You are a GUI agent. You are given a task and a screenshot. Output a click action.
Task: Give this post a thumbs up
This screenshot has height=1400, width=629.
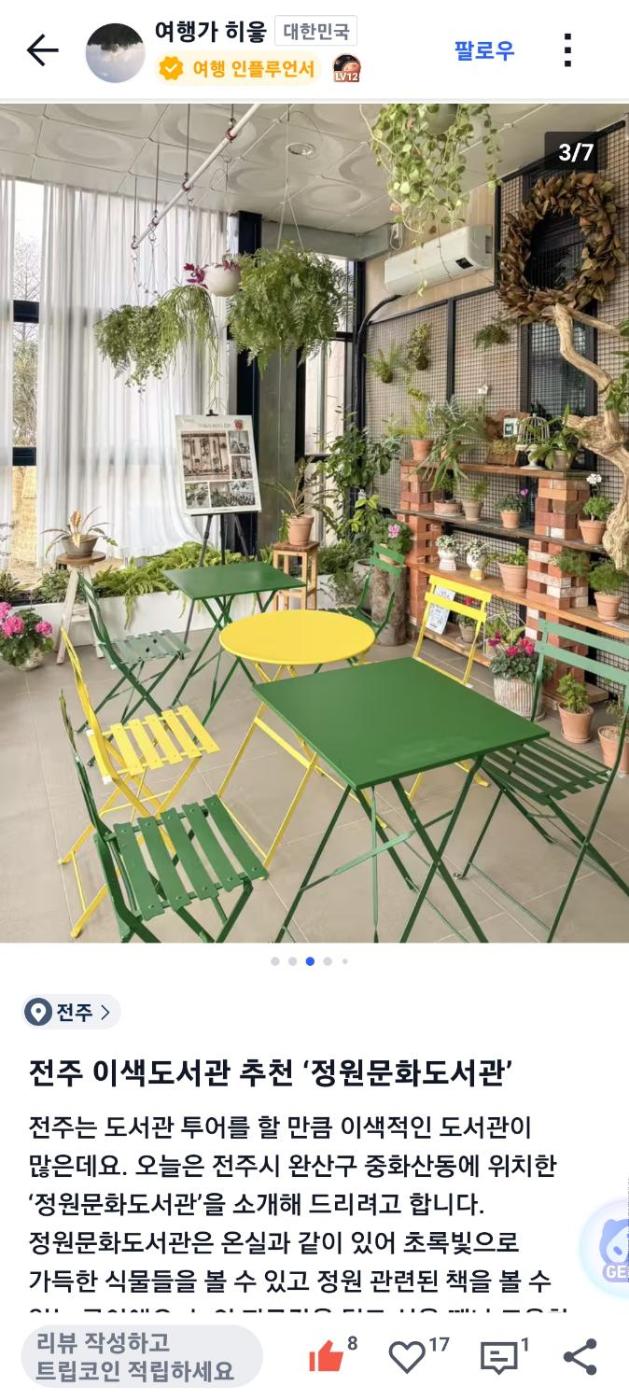point(326,1357)
